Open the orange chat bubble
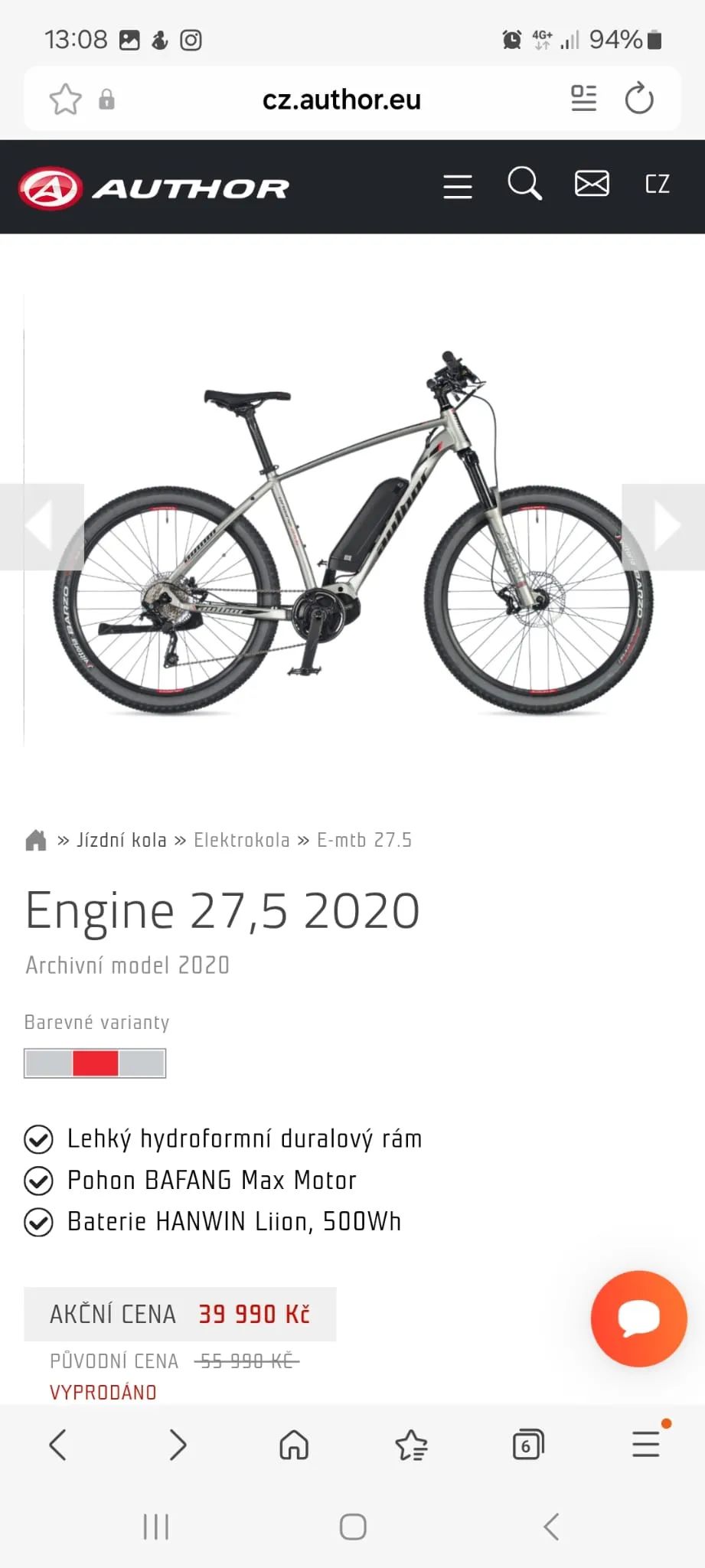The width and height of the screenshot is (705, 1568). (638, 1318)
